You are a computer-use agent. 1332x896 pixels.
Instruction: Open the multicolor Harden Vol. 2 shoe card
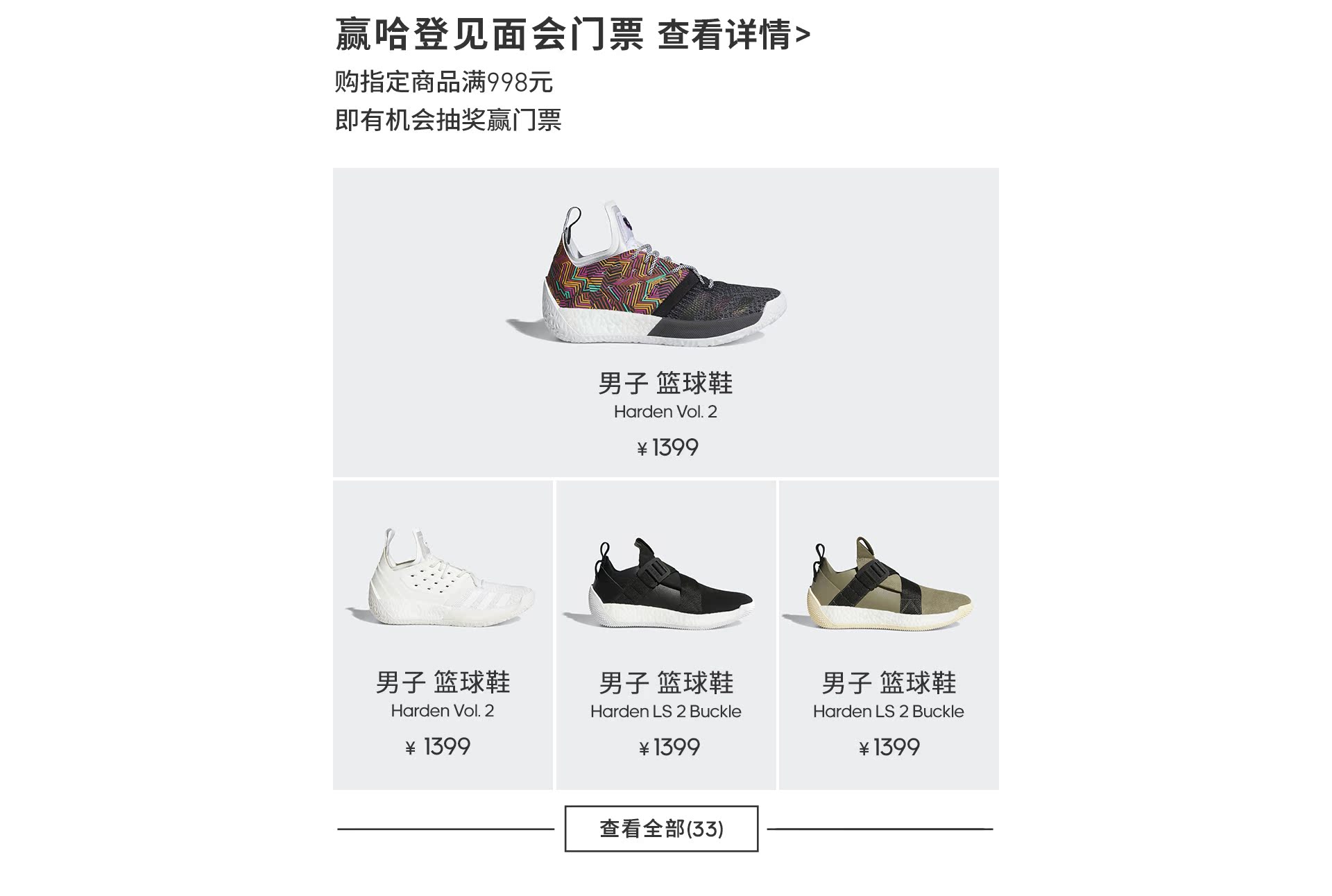point(665,322)
